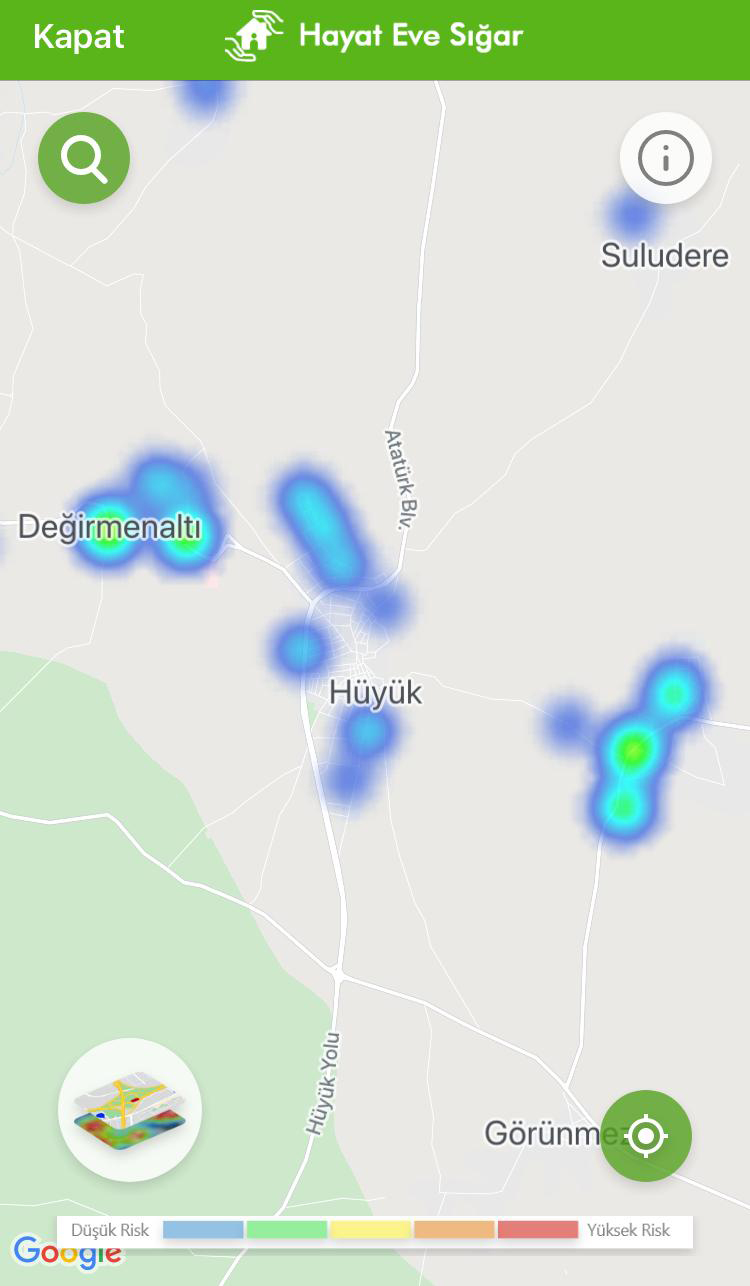Switch map layer type
The height and width of the screenshot is (1286, 750).
[130, 1109]
